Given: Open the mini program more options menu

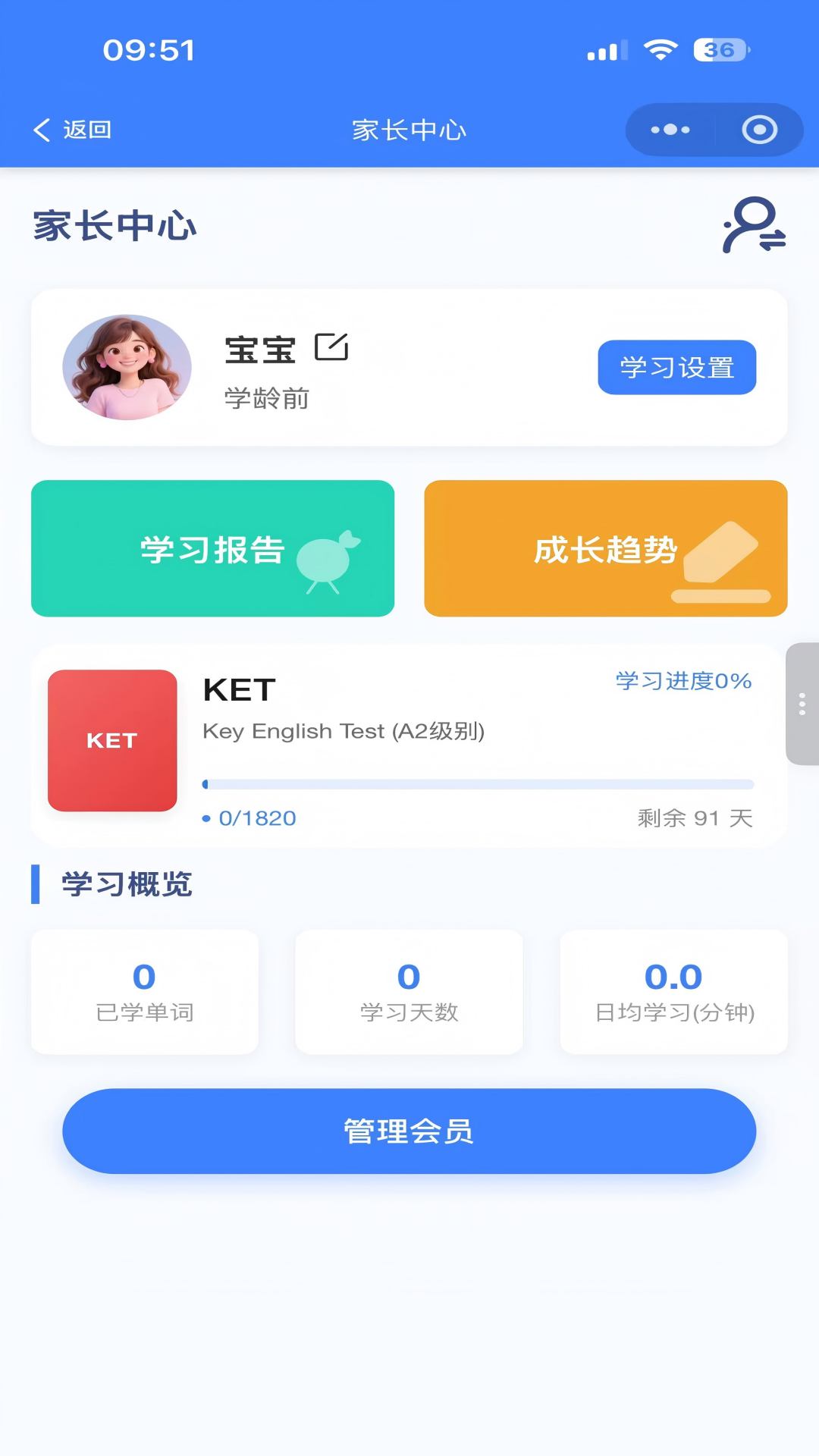Looking at the screenshot, I should (x=670, y=130).
